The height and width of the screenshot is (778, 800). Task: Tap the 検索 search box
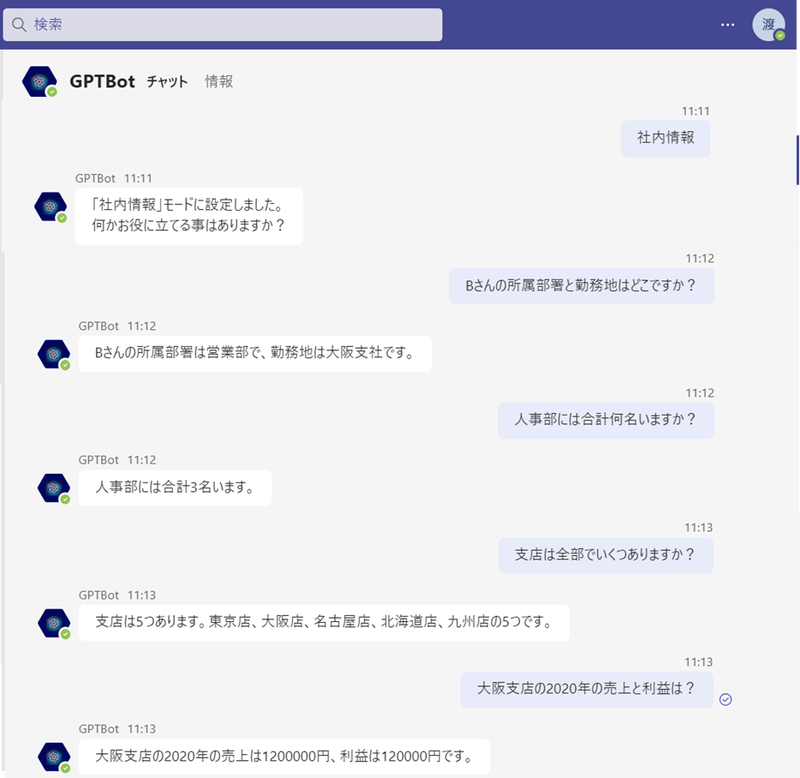(x=222, y=25)
